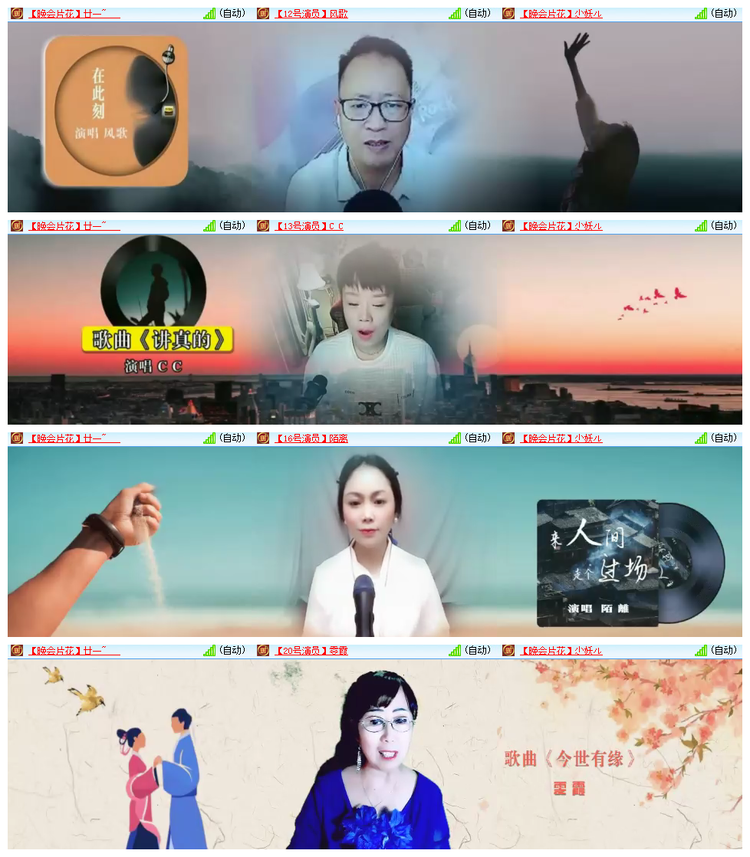Click the camera icon beside 【13号演员】C C
The width and height of the screenshot is (750, 857).
(263, 225)
